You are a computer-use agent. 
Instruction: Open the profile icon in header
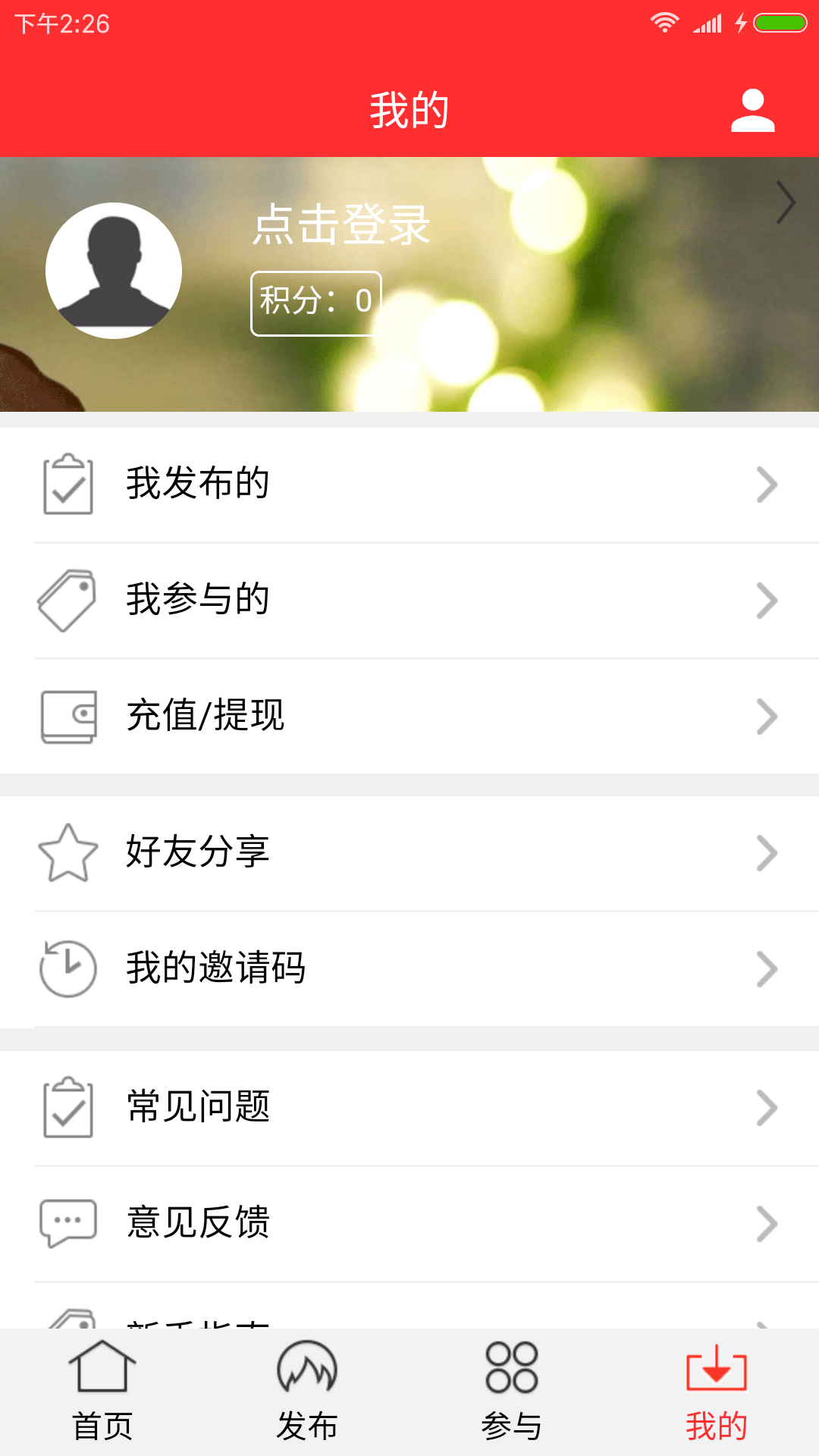[752, 111]
